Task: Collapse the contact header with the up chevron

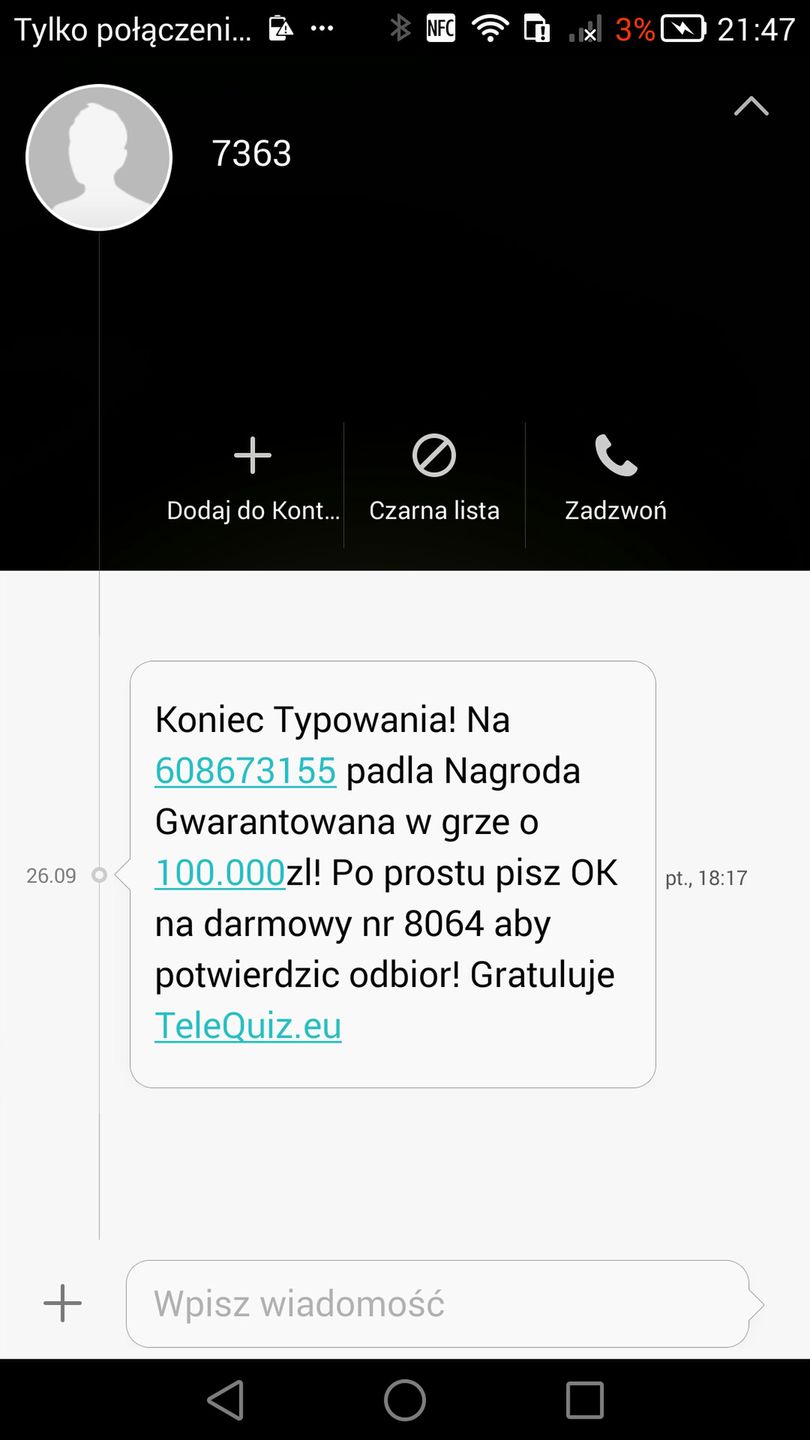Action: 751,106
